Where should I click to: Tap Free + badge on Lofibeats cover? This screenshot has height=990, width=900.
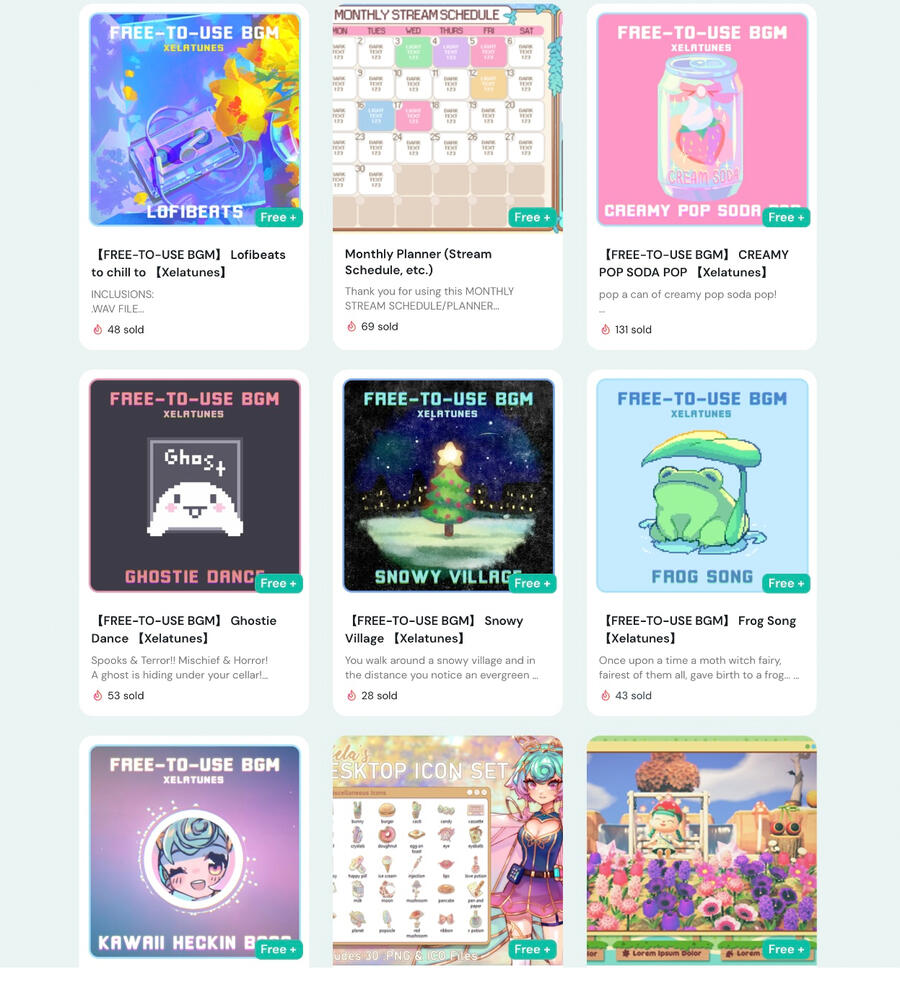click(x=278, y=217)
